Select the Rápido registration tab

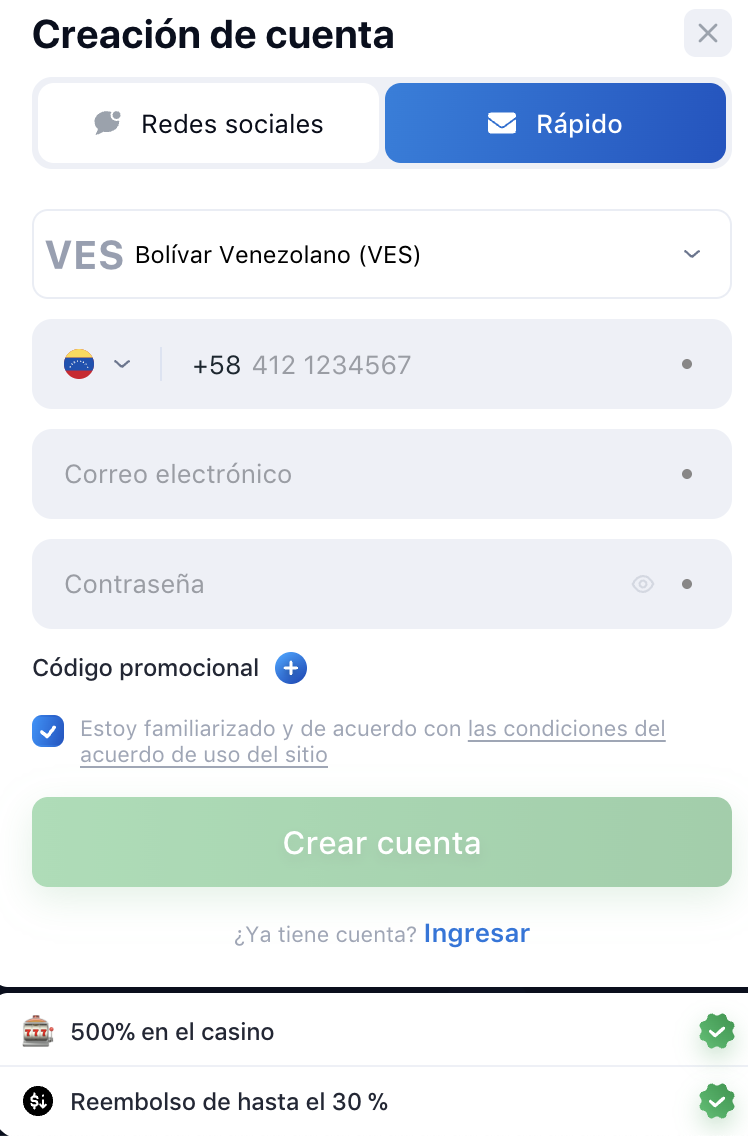(x=555, y=122)
